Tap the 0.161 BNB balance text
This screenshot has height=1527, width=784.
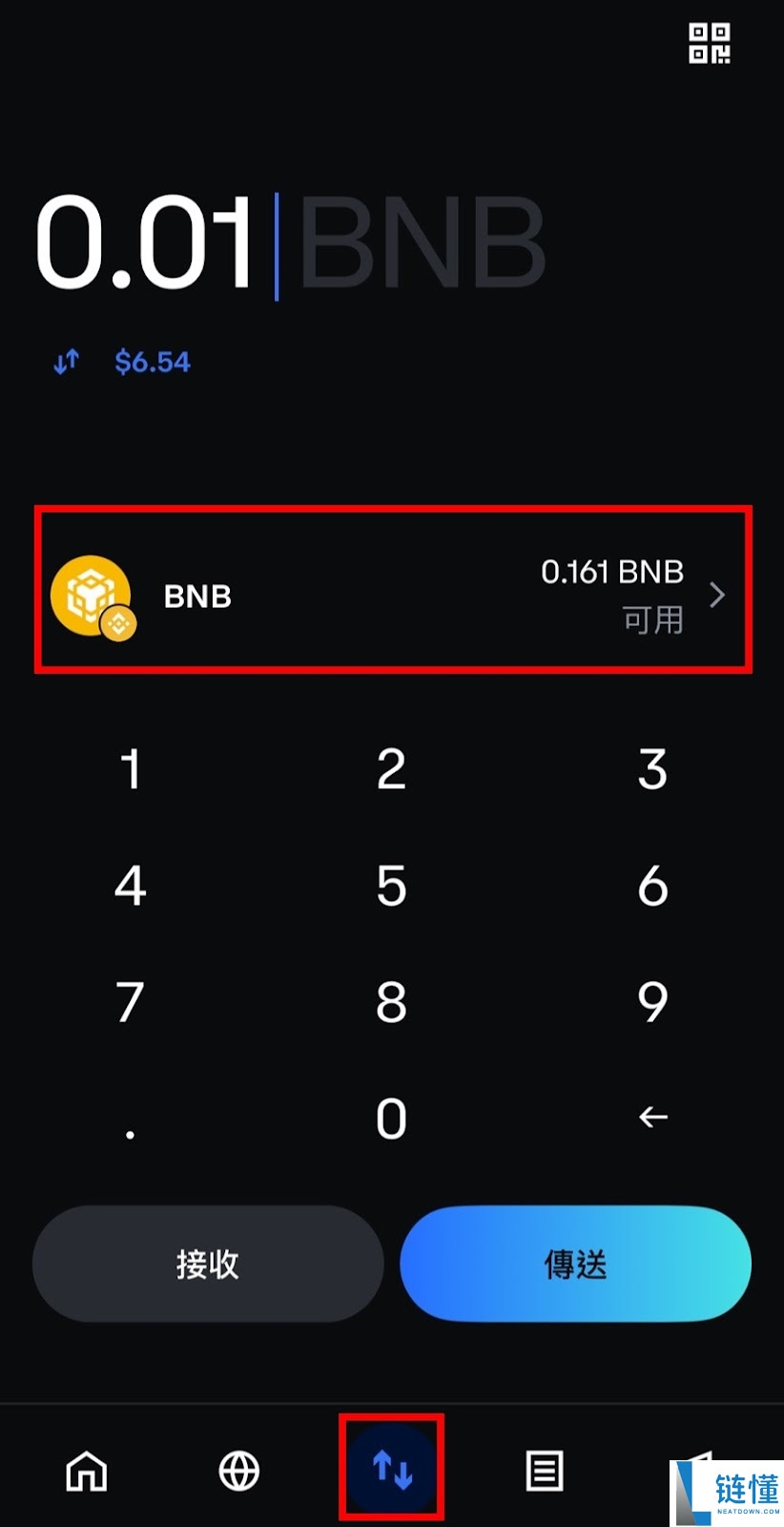[611, 572]
